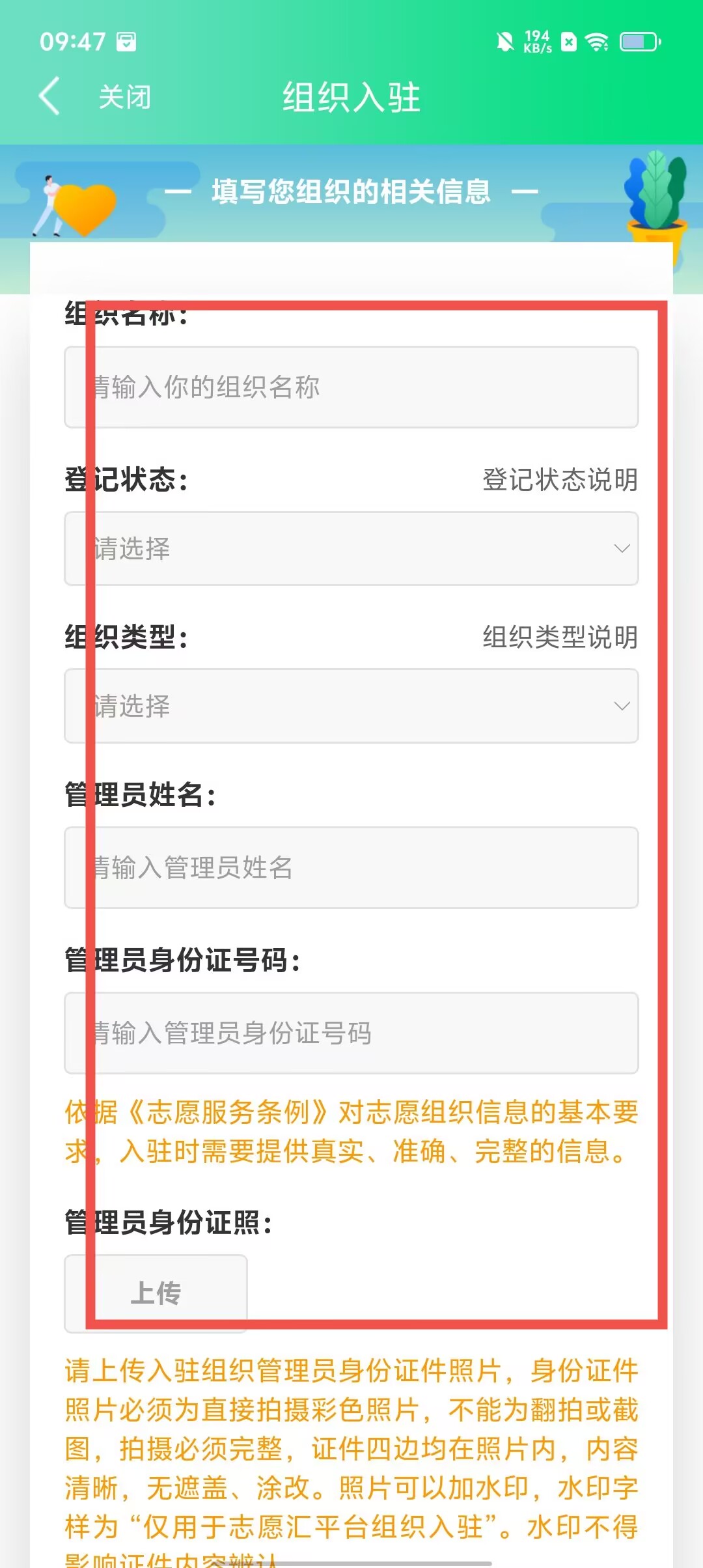Expand the 登记状态 dropdown
This screenshot has width=703, height=1568.
(x=351, y=548)
